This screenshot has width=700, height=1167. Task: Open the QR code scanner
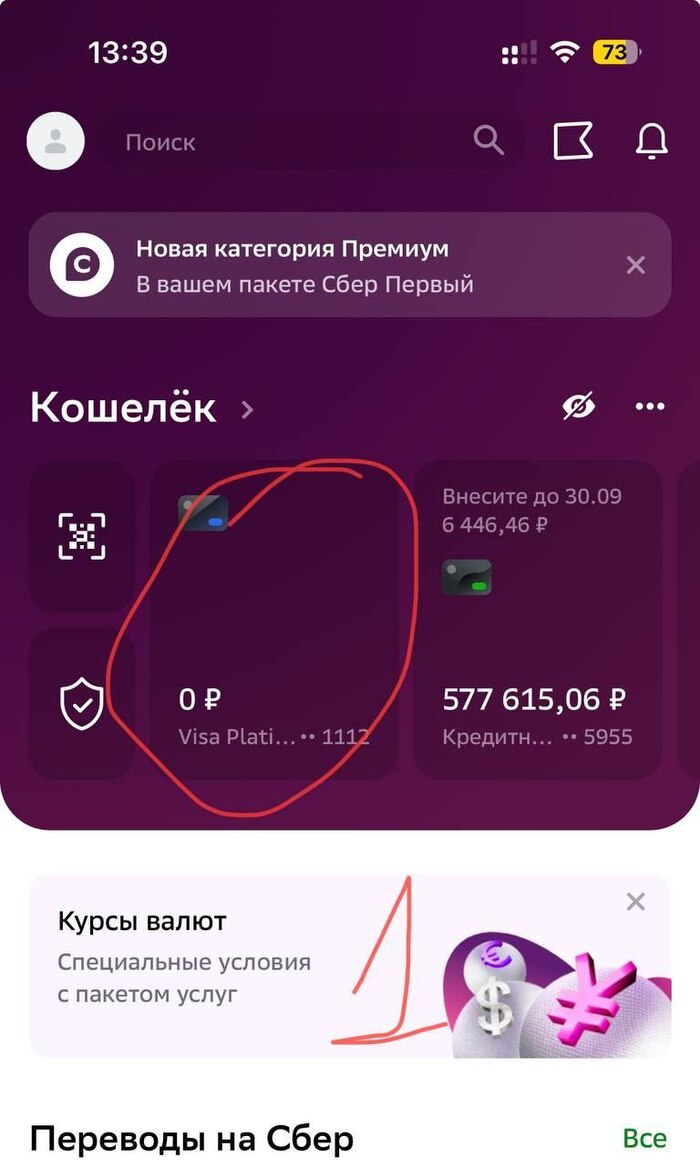(82, 535)
